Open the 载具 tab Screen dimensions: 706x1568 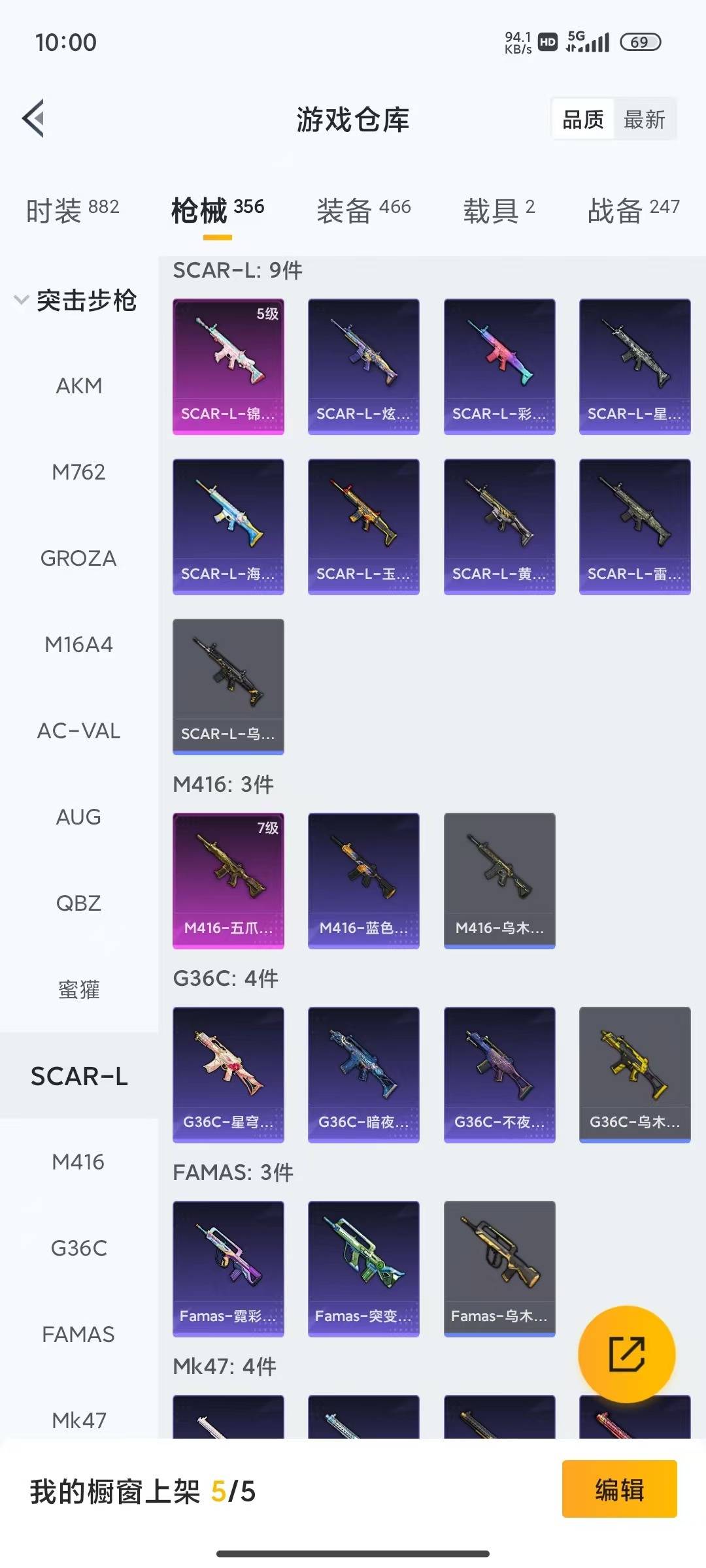tap(498, 210)
